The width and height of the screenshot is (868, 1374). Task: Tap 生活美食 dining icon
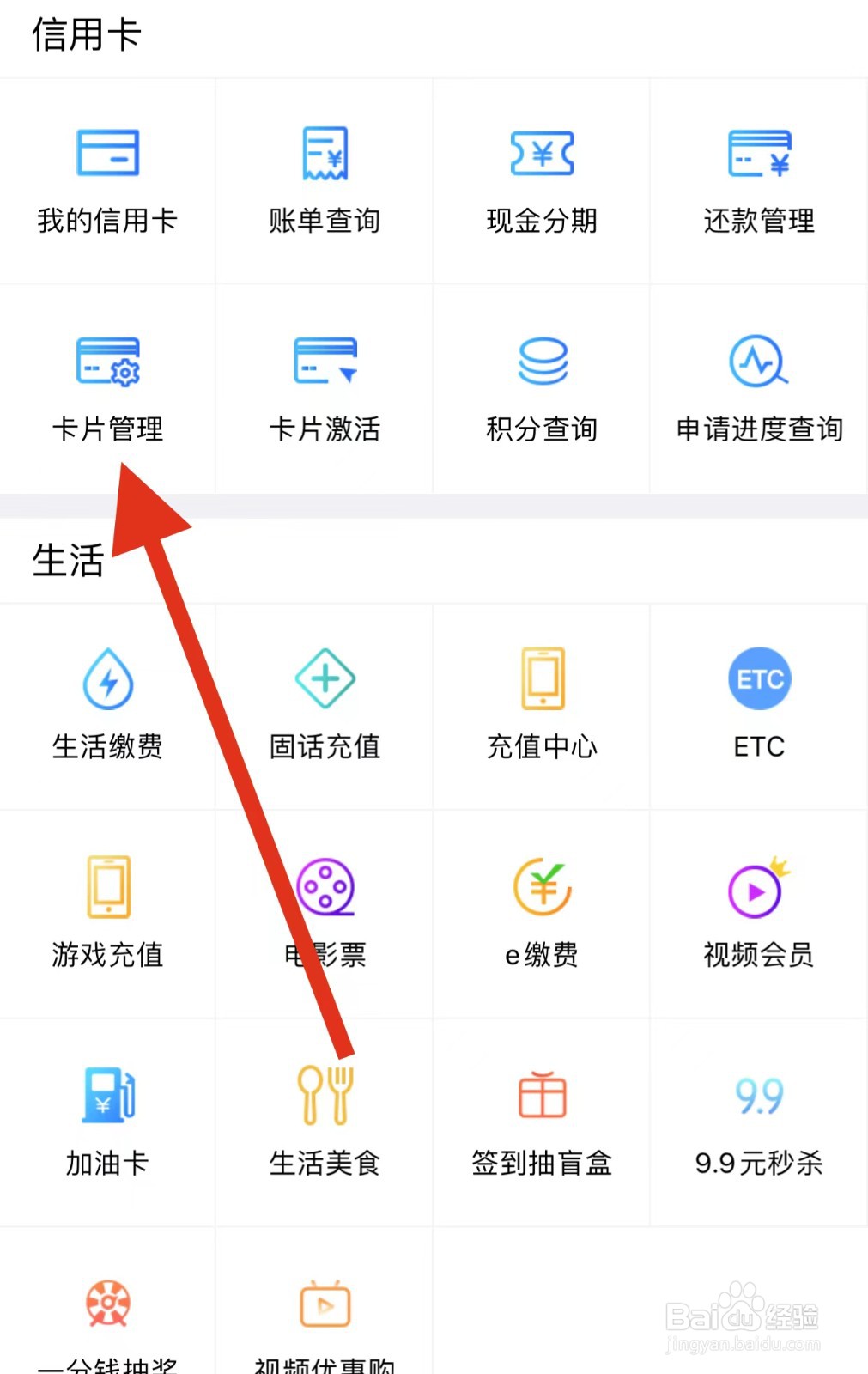click(324, 1122)
